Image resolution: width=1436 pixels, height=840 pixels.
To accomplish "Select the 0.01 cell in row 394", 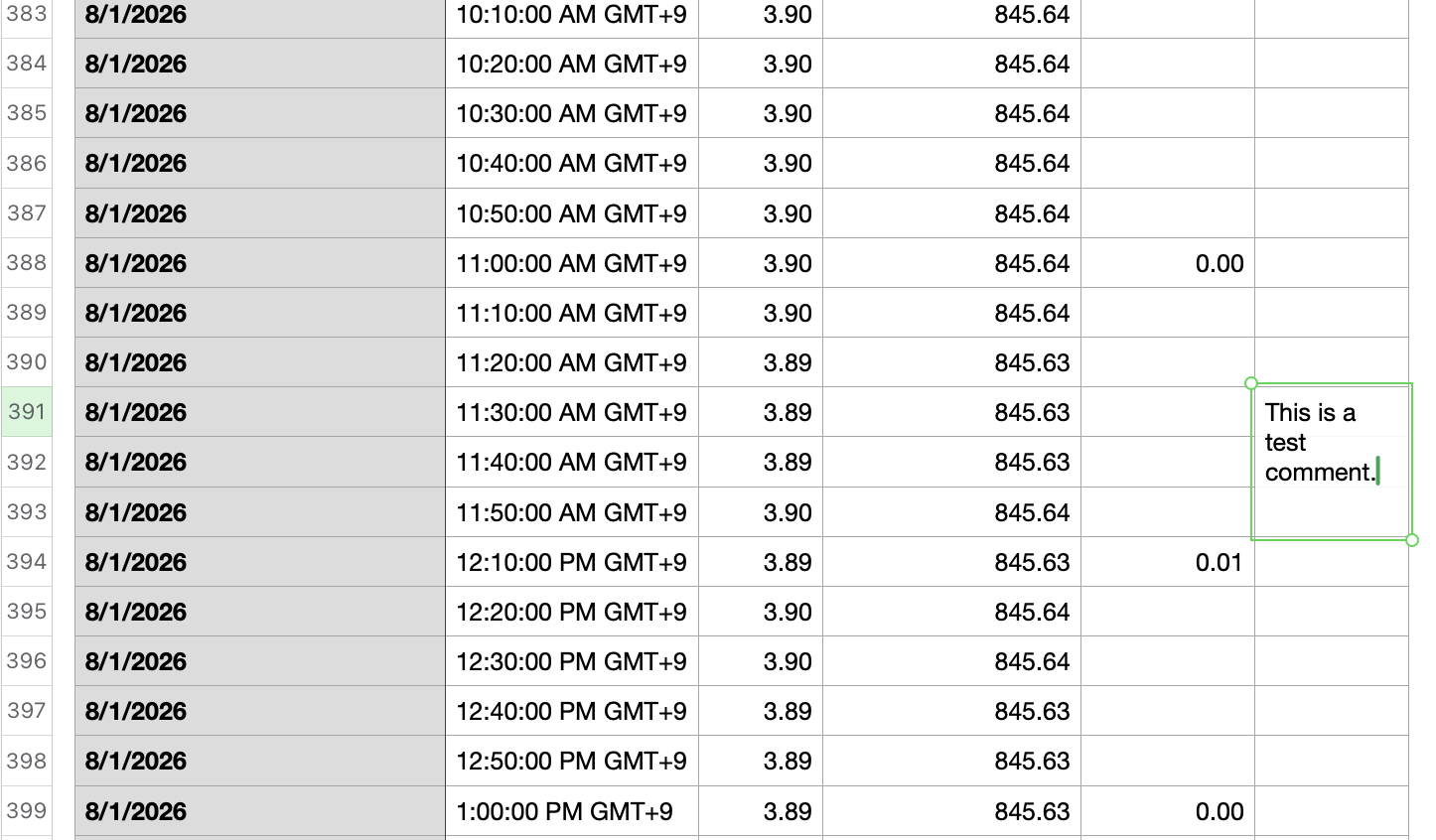I will pyautogui.click(x=1168, y=562).
